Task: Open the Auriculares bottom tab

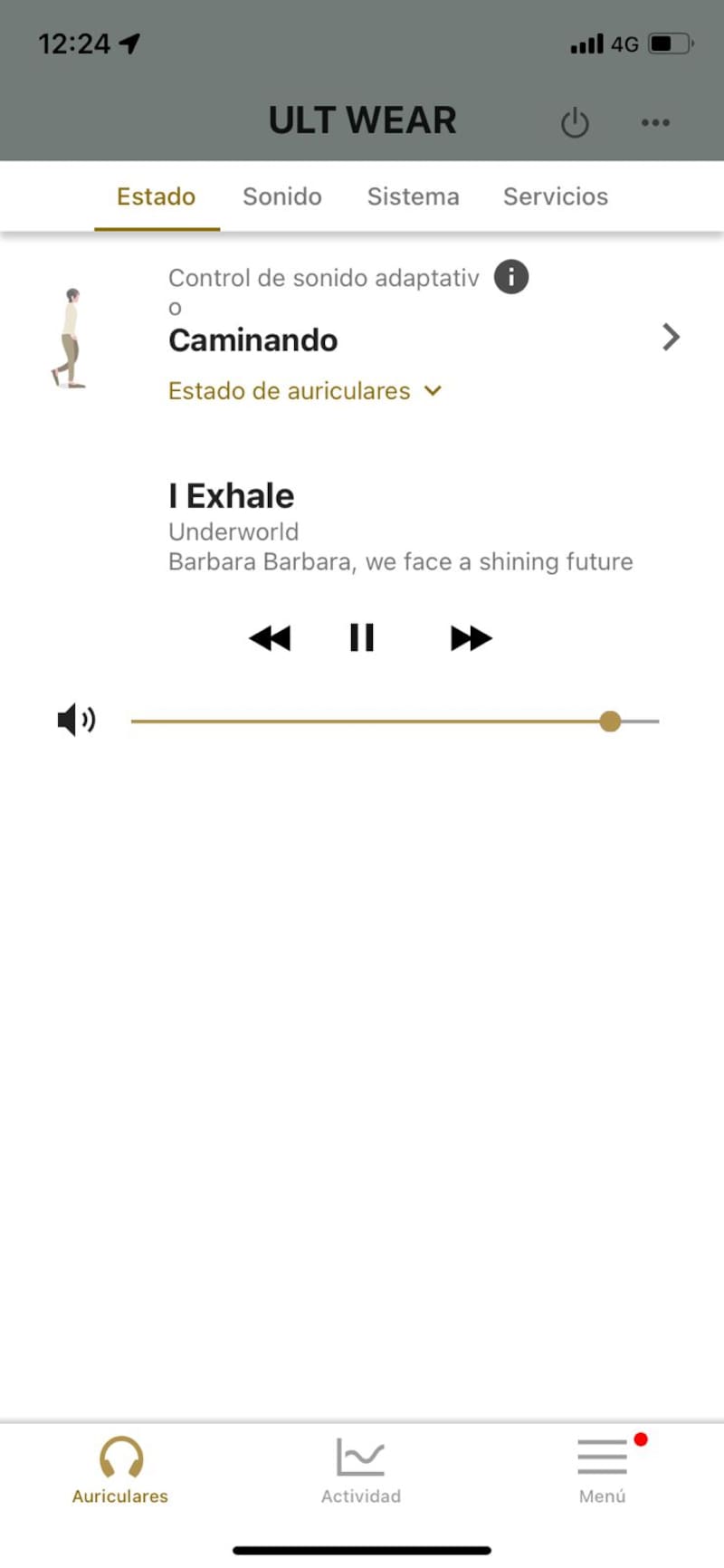Action: coord(120,1470)
